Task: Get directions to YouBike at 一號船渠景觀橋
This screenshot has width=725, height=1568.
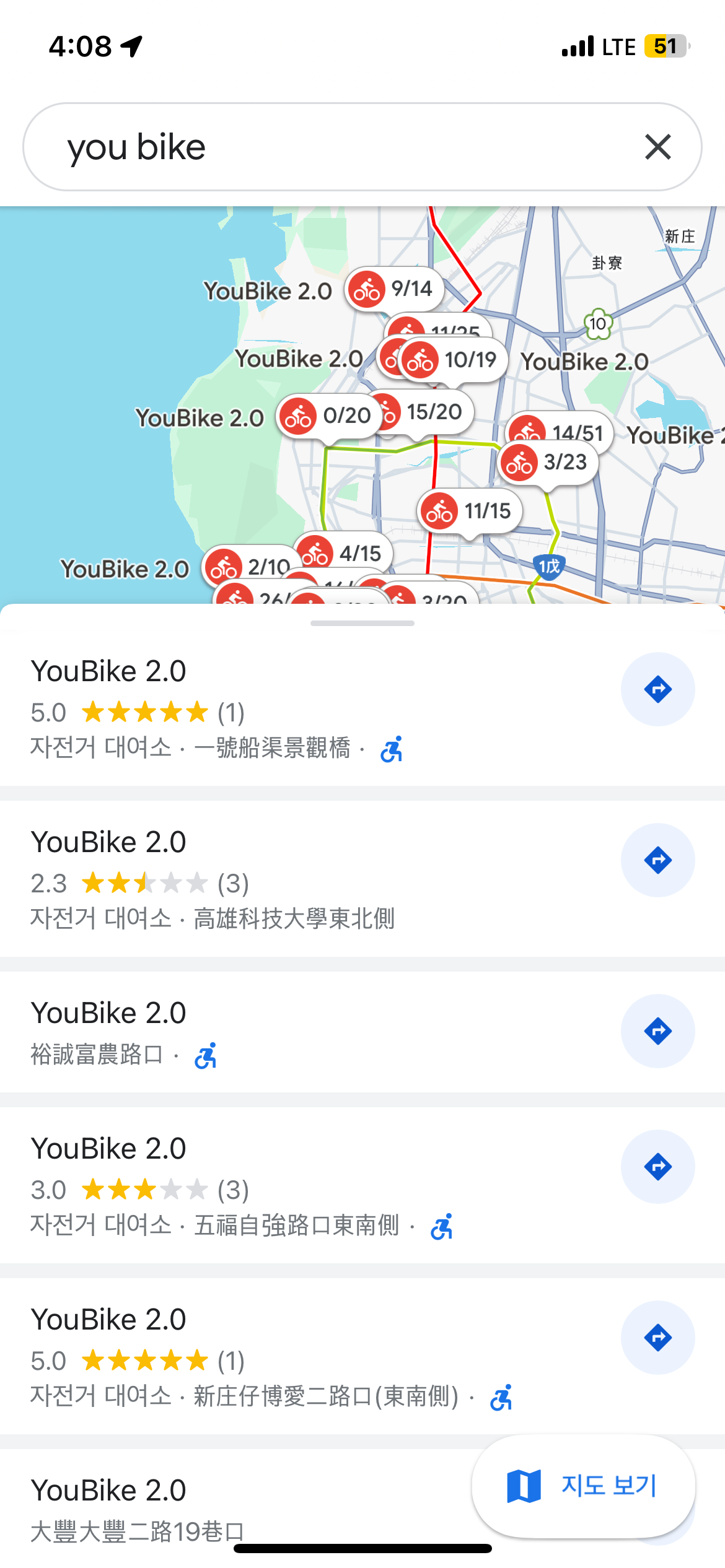Action: [657, 689]
